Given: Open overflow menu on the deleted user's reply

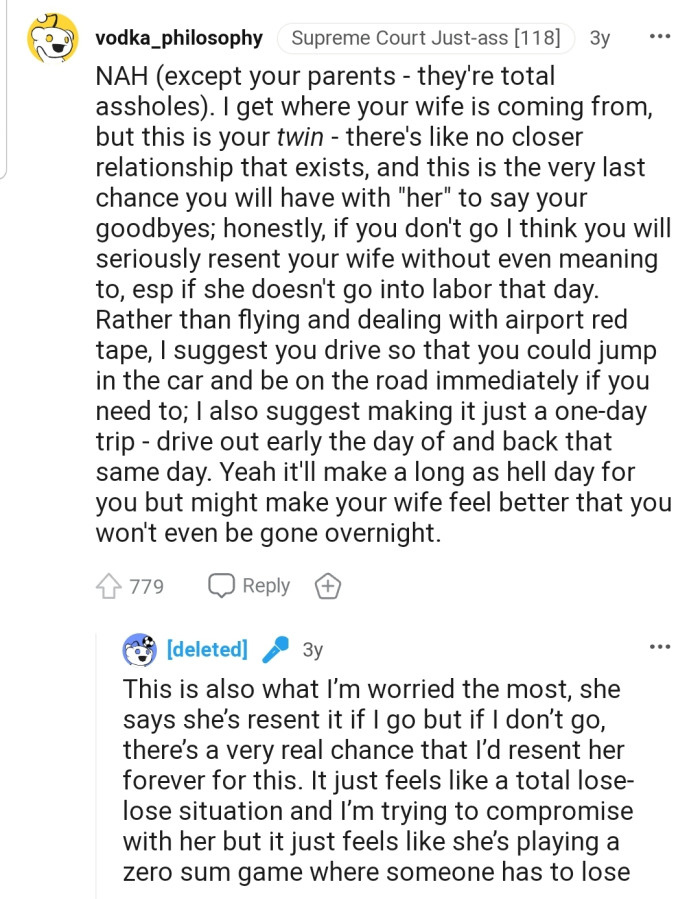Looking at the screenshot, I should click(660, 647).
